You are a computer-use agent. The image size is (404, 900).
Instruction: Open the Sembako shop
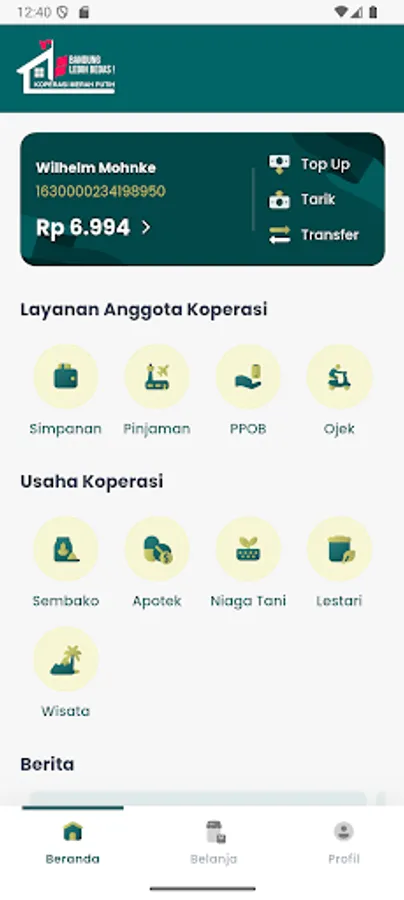coord(65,563)
